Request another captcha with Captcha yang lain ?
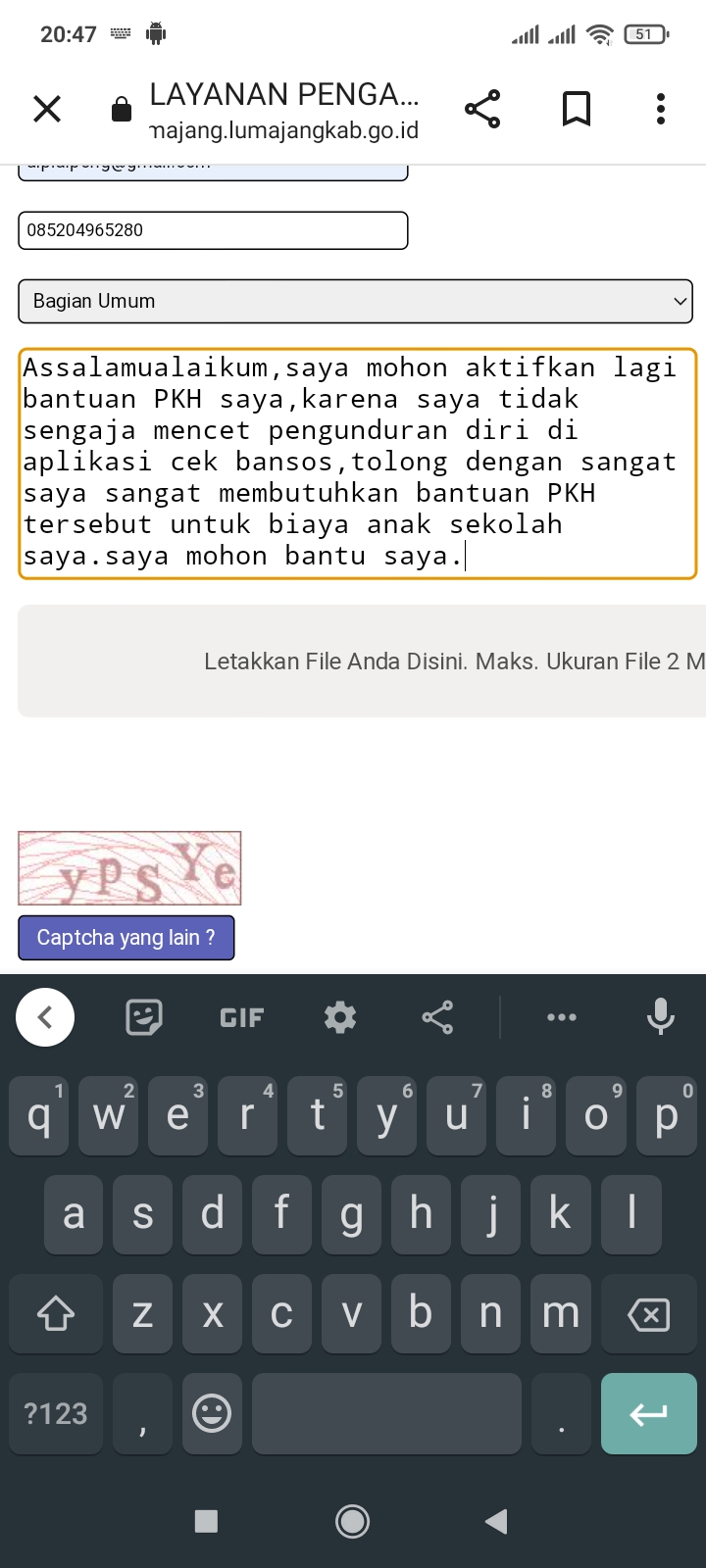This screenshot has height=1568, width=706. tap(126, 938)
